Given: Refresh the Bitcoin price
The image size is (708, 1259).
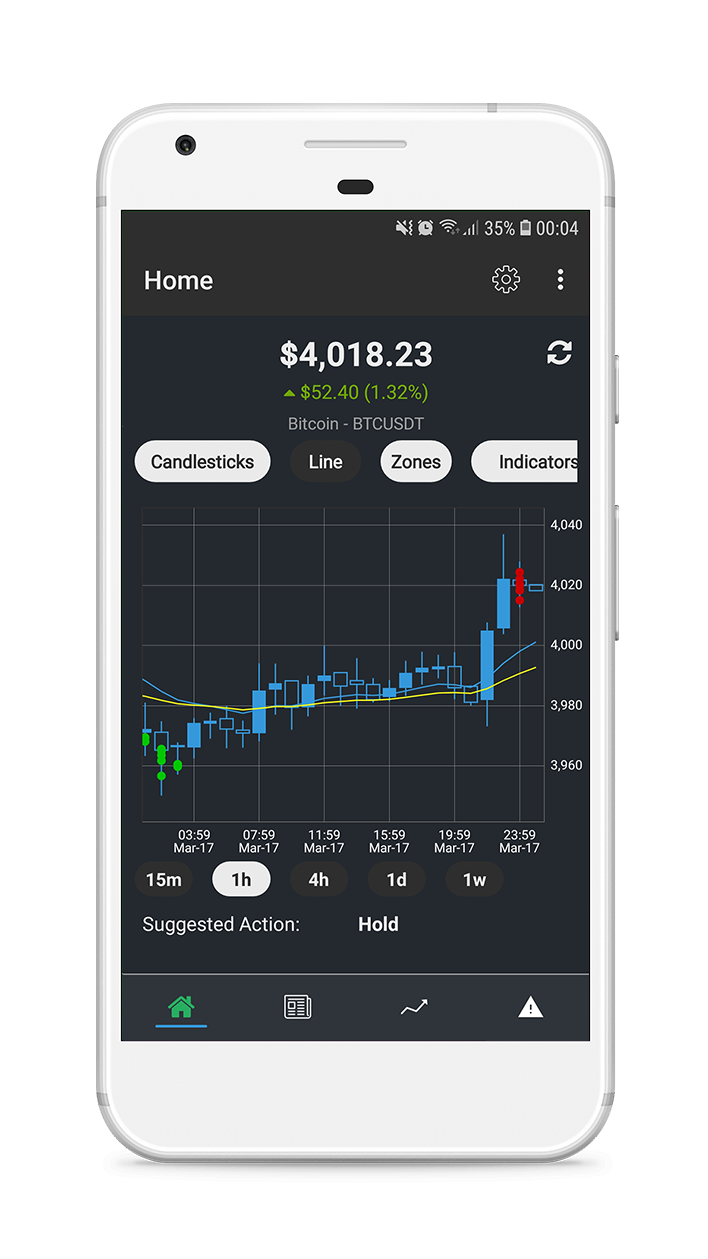Looking at the screenshot, I should tap(559, 353).
